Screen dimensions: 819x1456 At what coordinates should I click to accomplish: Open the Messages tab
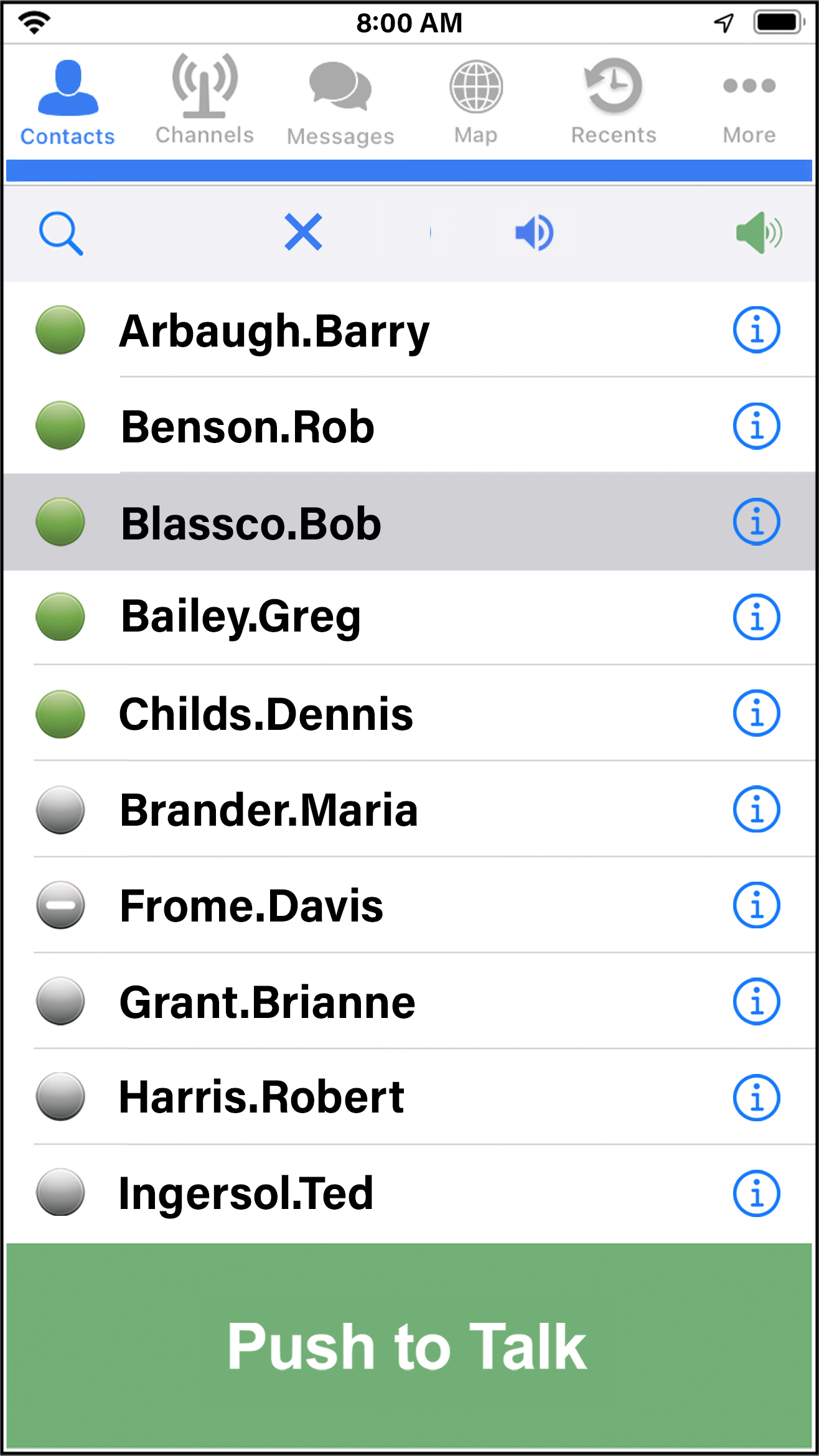340,103
